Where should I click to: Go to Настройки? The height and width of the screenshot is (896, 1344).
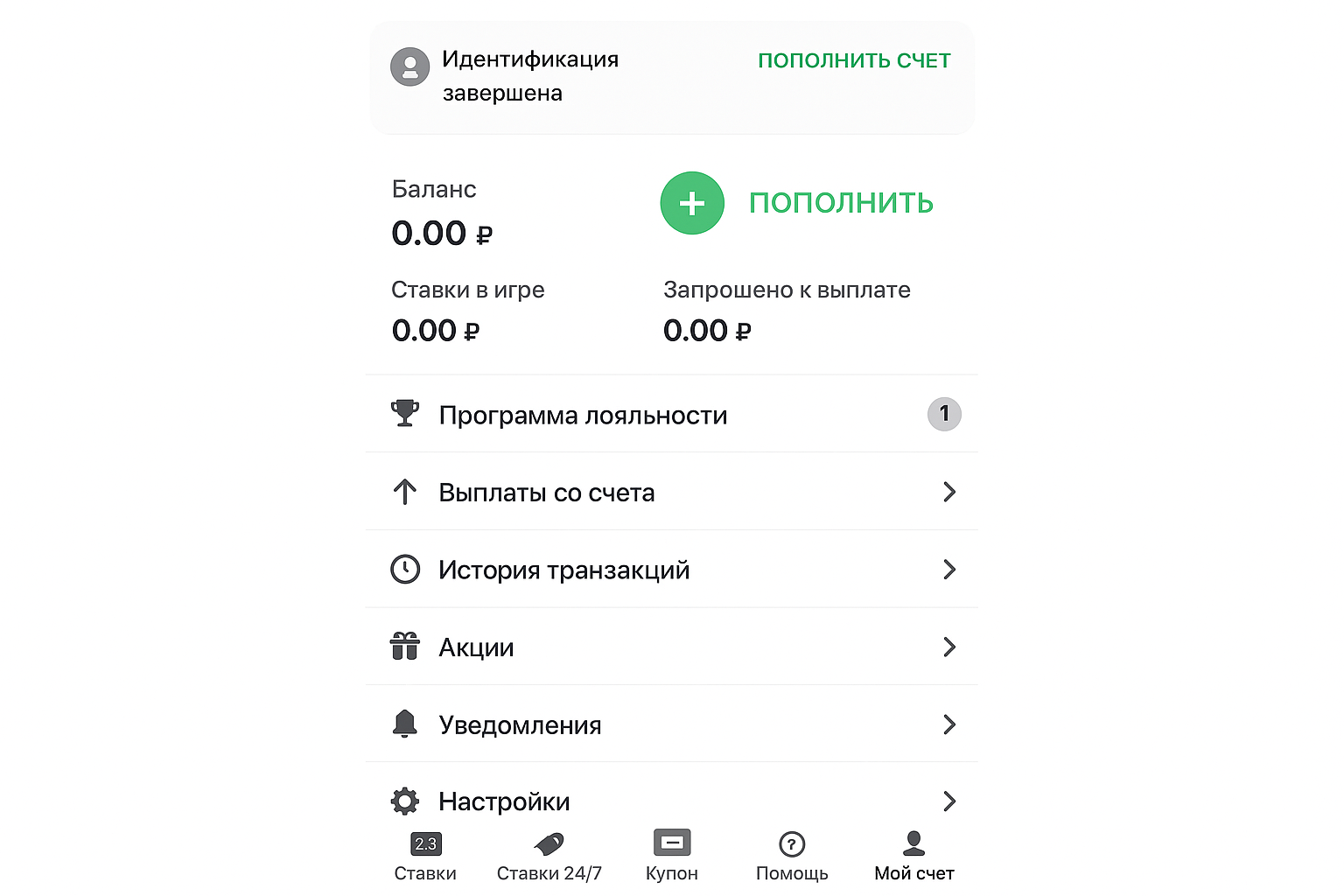504,801
